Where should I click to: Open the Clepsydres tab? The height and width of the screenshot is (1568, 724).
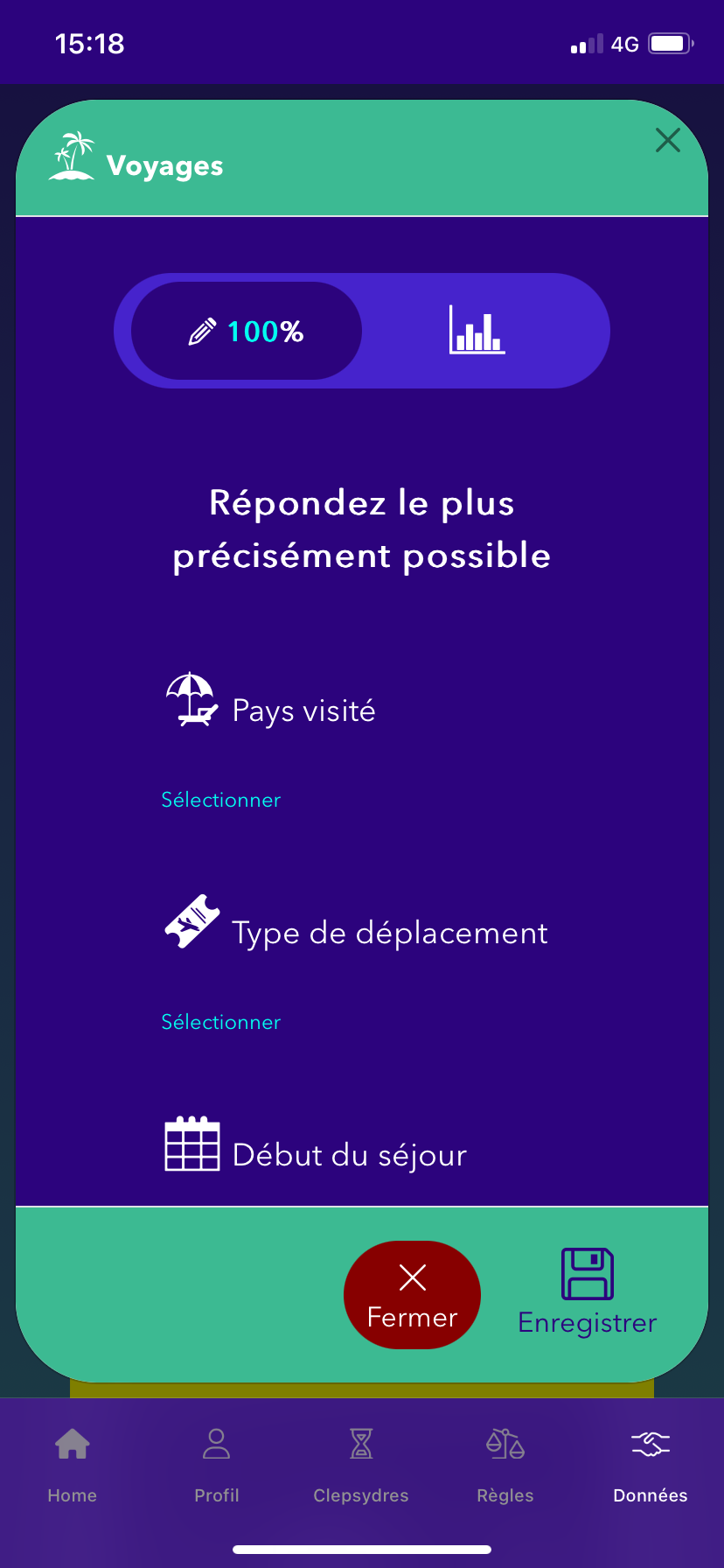click(361, 1465)
